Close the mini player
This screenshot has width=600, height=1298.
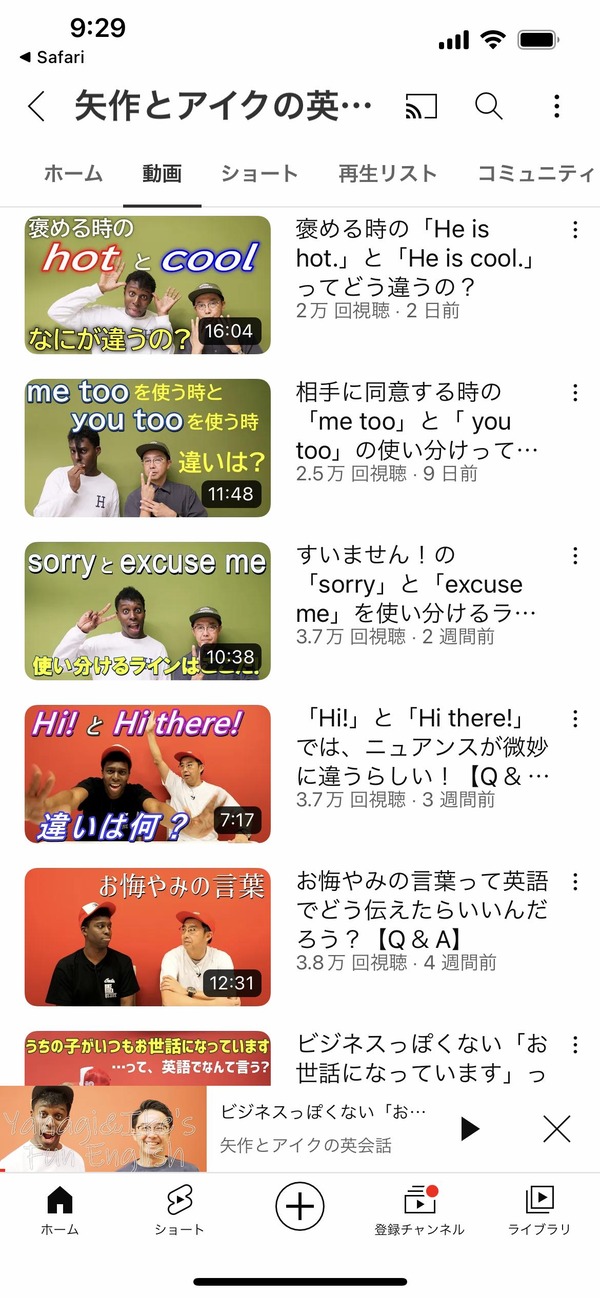tap(557, 1129)
